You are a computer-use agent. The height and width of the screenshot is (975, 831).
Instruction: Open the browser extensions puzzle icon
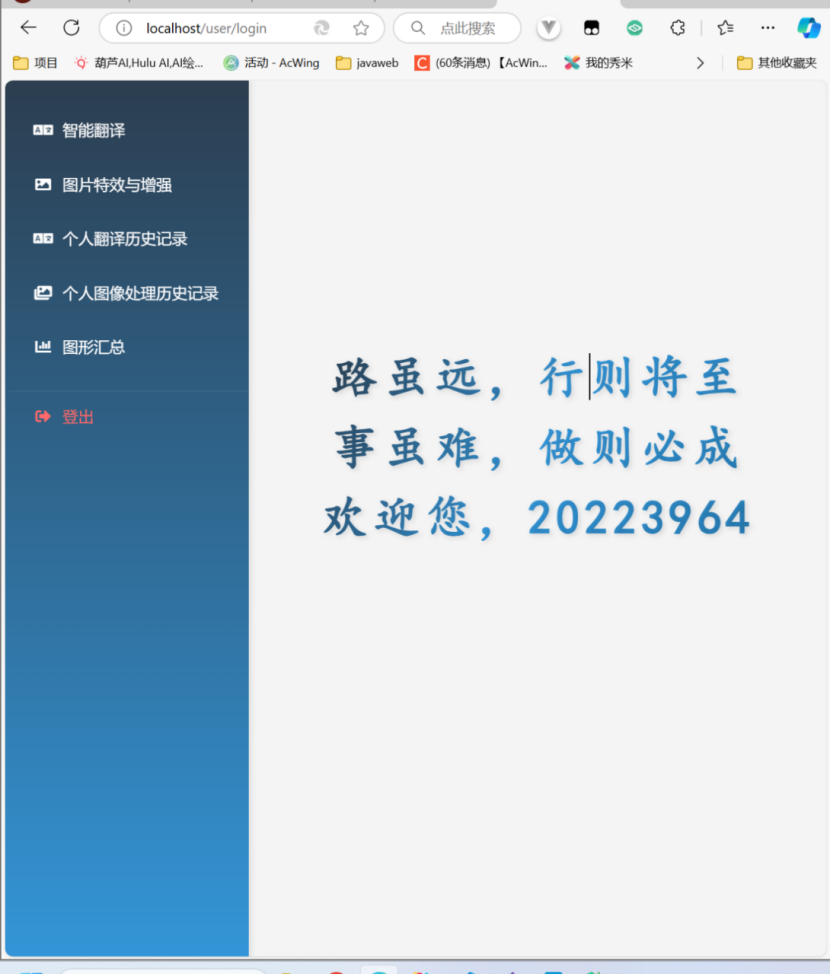[677, 28]
